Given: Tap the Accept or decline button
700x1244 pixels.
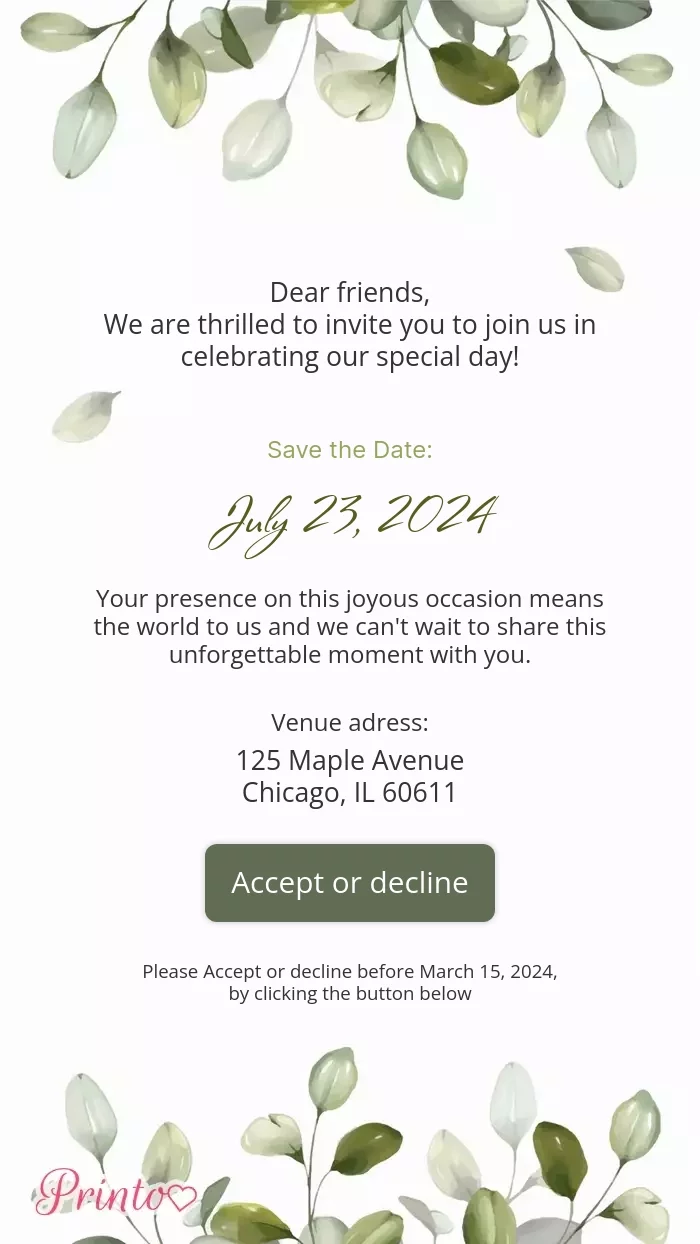Looking at the screenshot, I should (350, 883).
